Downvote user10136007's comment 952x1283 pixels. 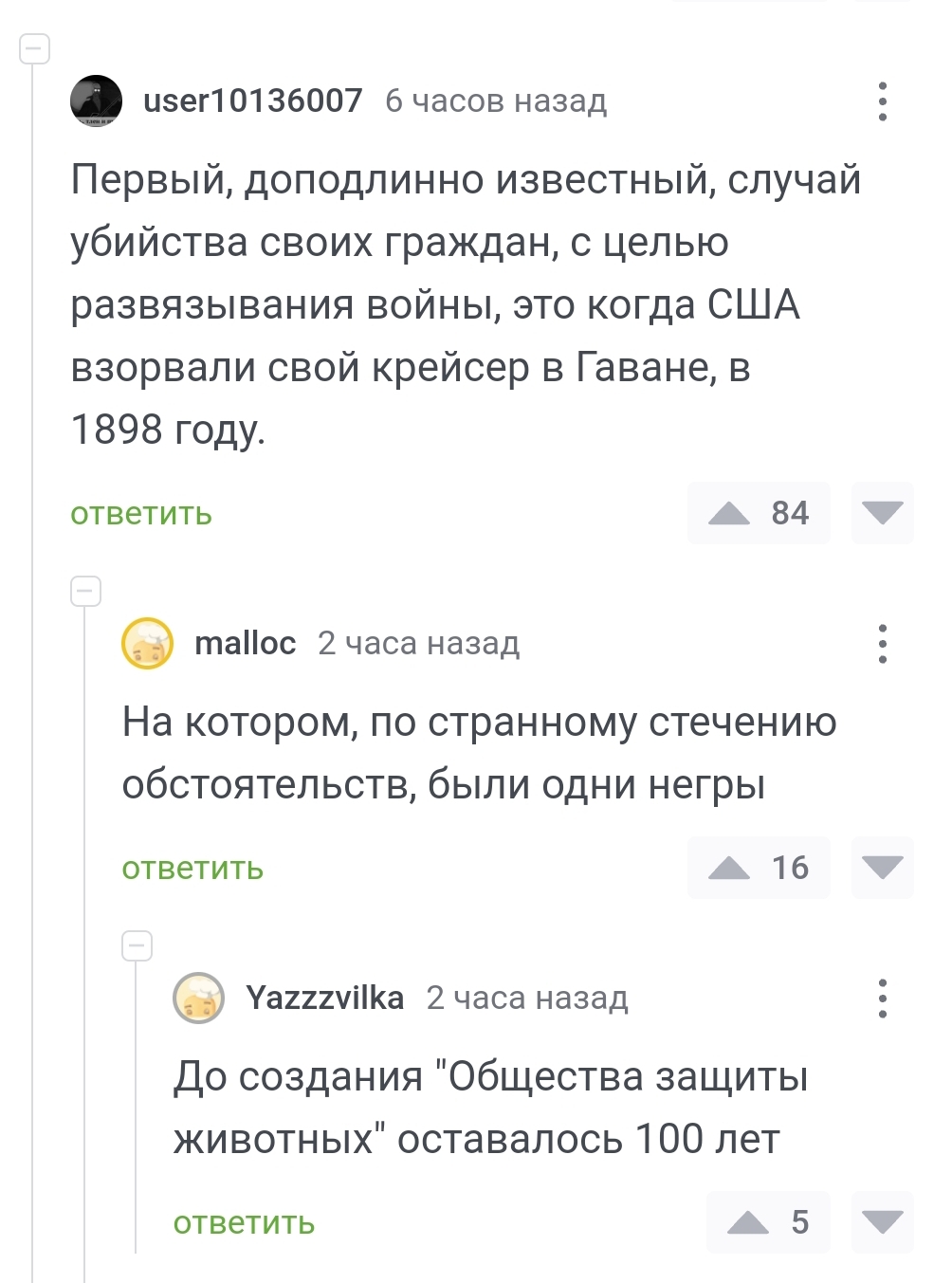coord(882,513)
